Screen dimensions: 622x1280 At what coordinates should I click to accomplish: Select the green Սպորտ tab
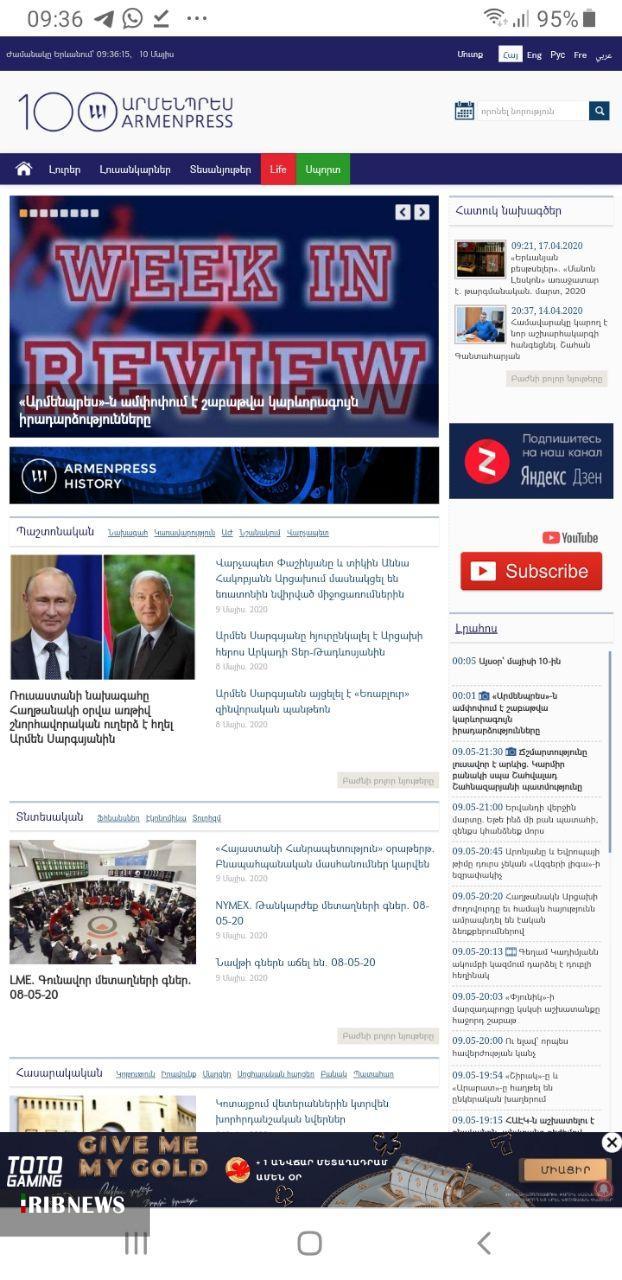coord(323,169)
